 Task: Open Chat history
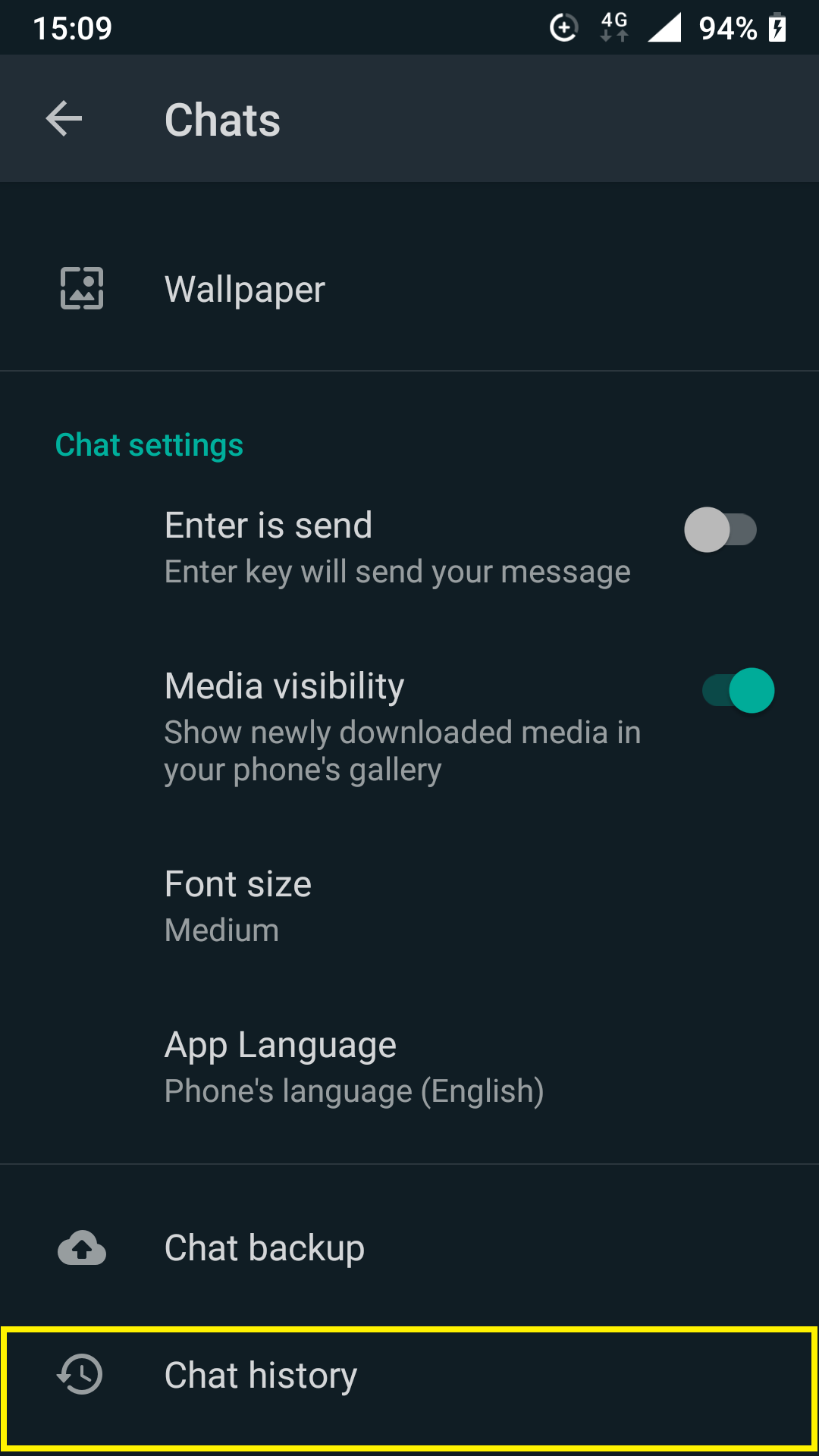point(409,1375)
